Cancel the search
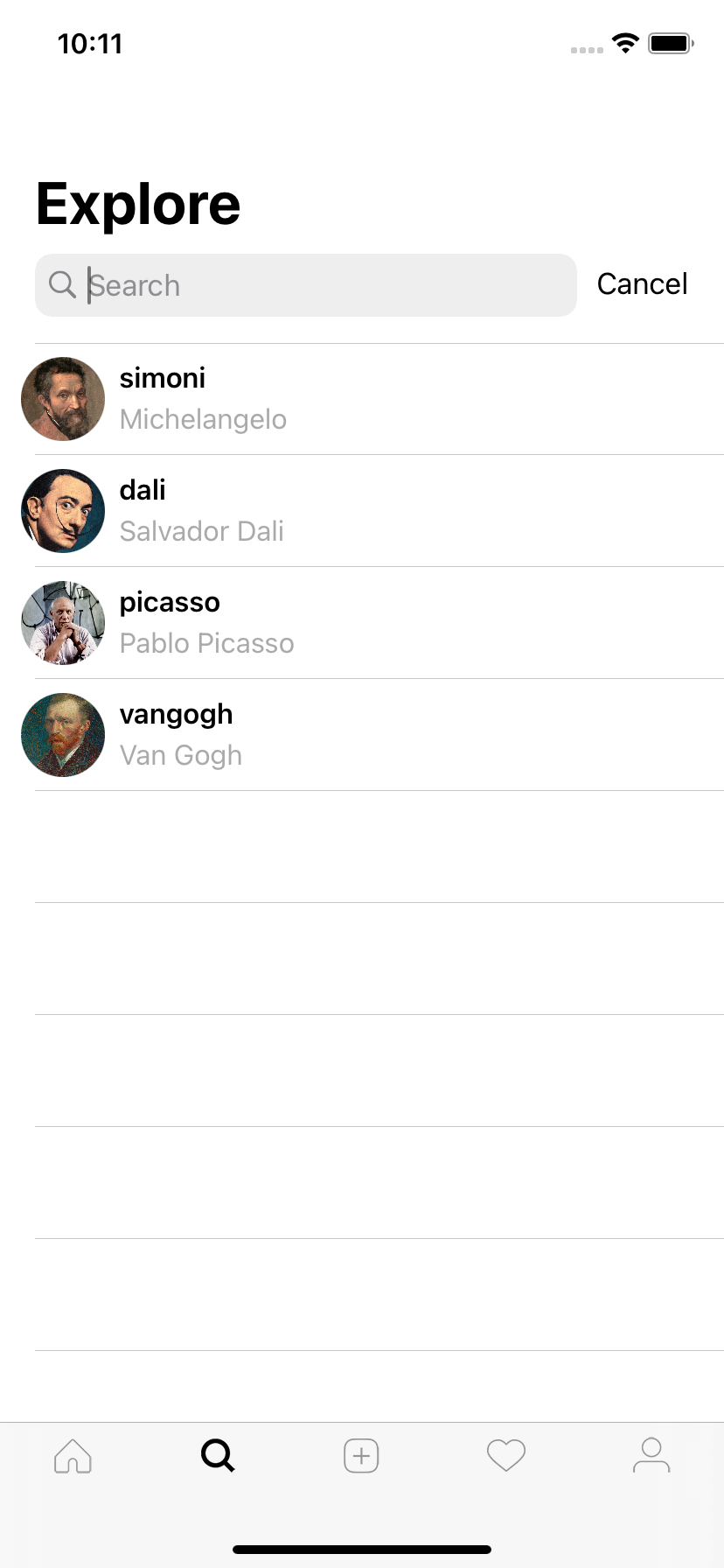The image size is (724, 1568). 642,284
